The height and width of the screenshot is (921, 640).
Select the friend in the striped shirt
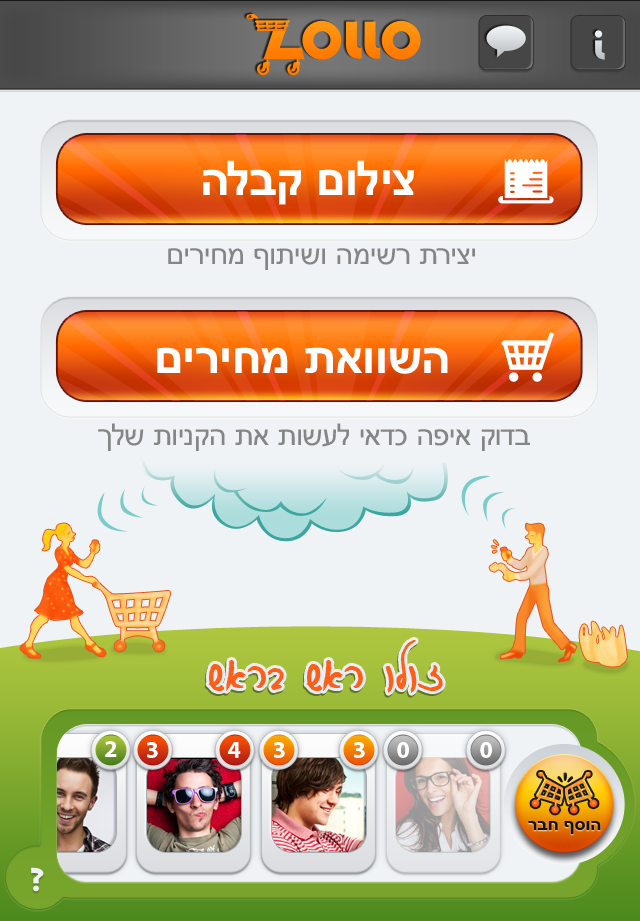pos(317,804)
